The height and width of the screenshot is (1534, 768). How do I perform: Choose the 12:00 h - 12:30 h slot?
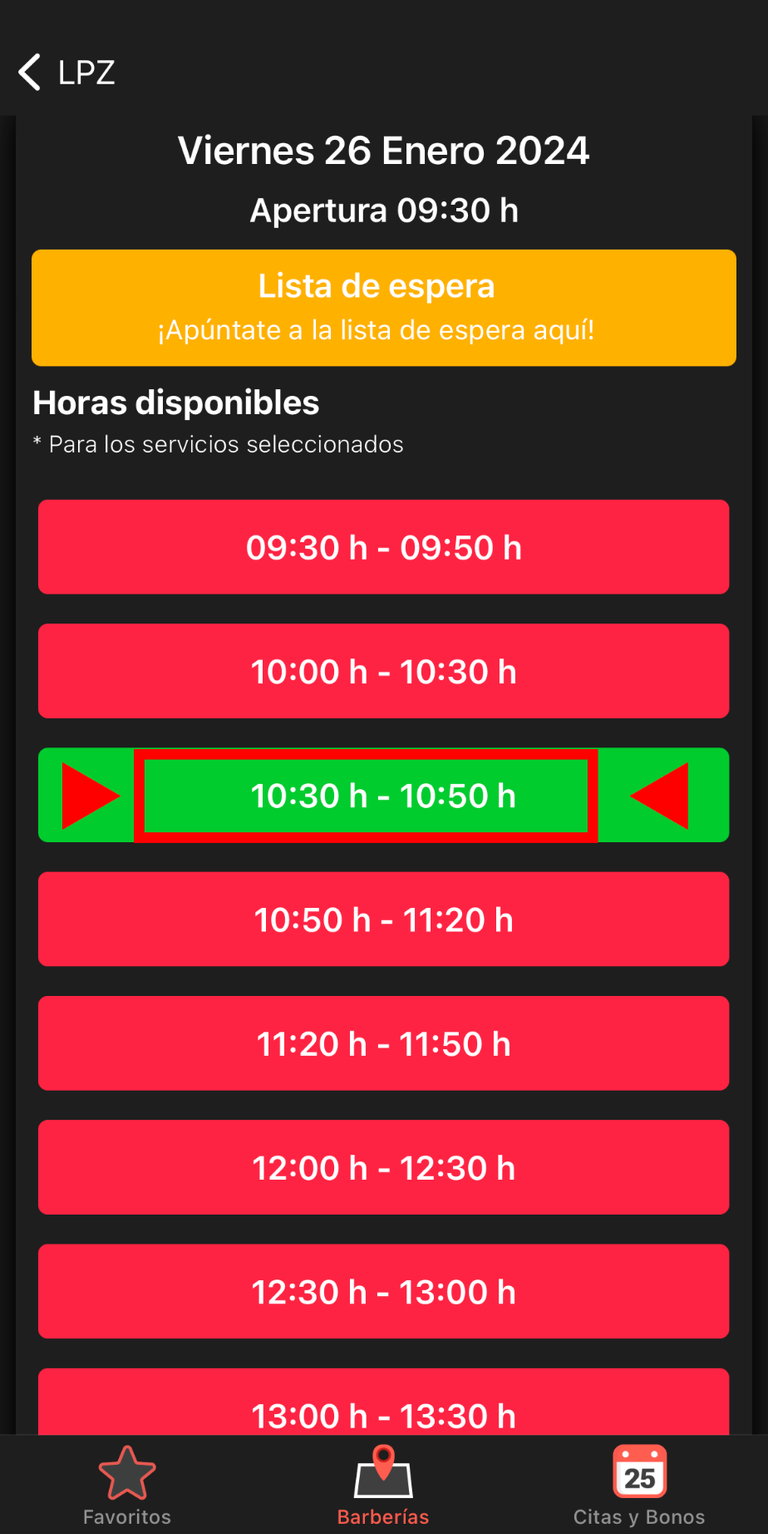pos(384,1167)
